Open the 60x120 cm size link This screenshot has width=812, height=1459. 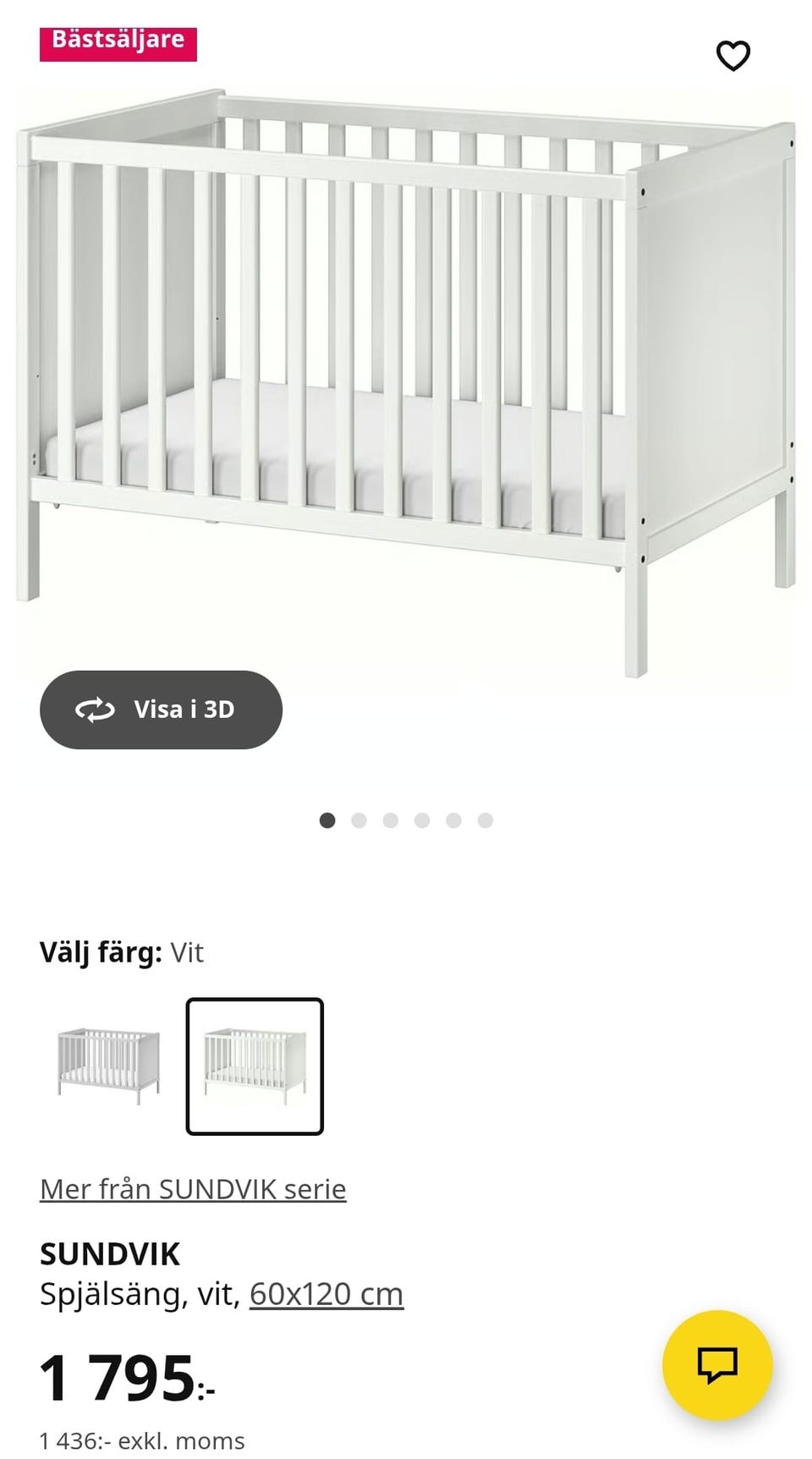tap(326, 1294)
